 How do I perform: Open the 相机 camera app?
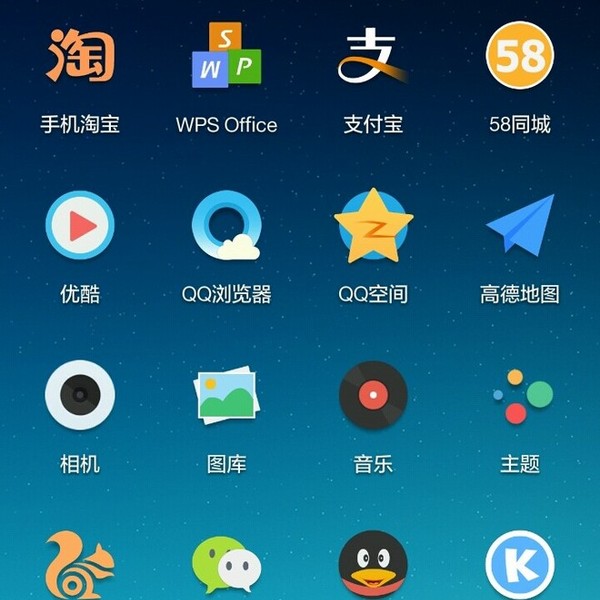80,395
